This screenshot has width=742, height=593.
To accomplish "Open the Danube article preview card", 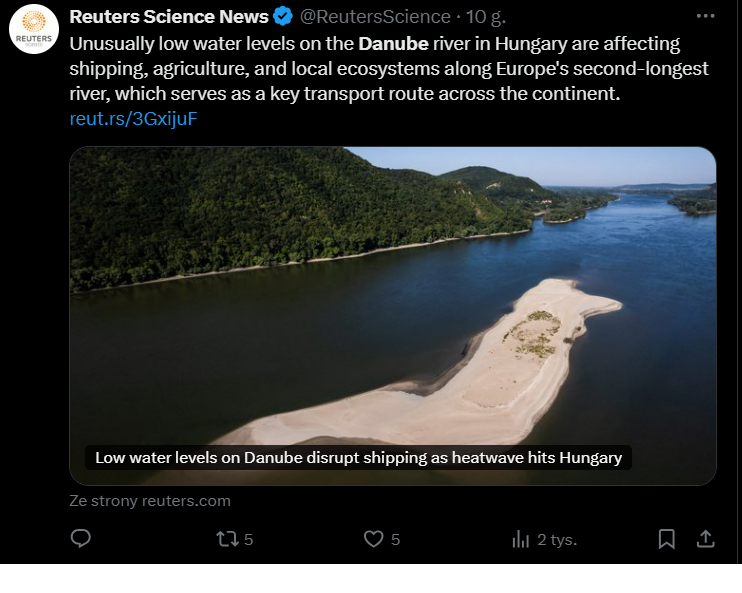I will [392, 315].
